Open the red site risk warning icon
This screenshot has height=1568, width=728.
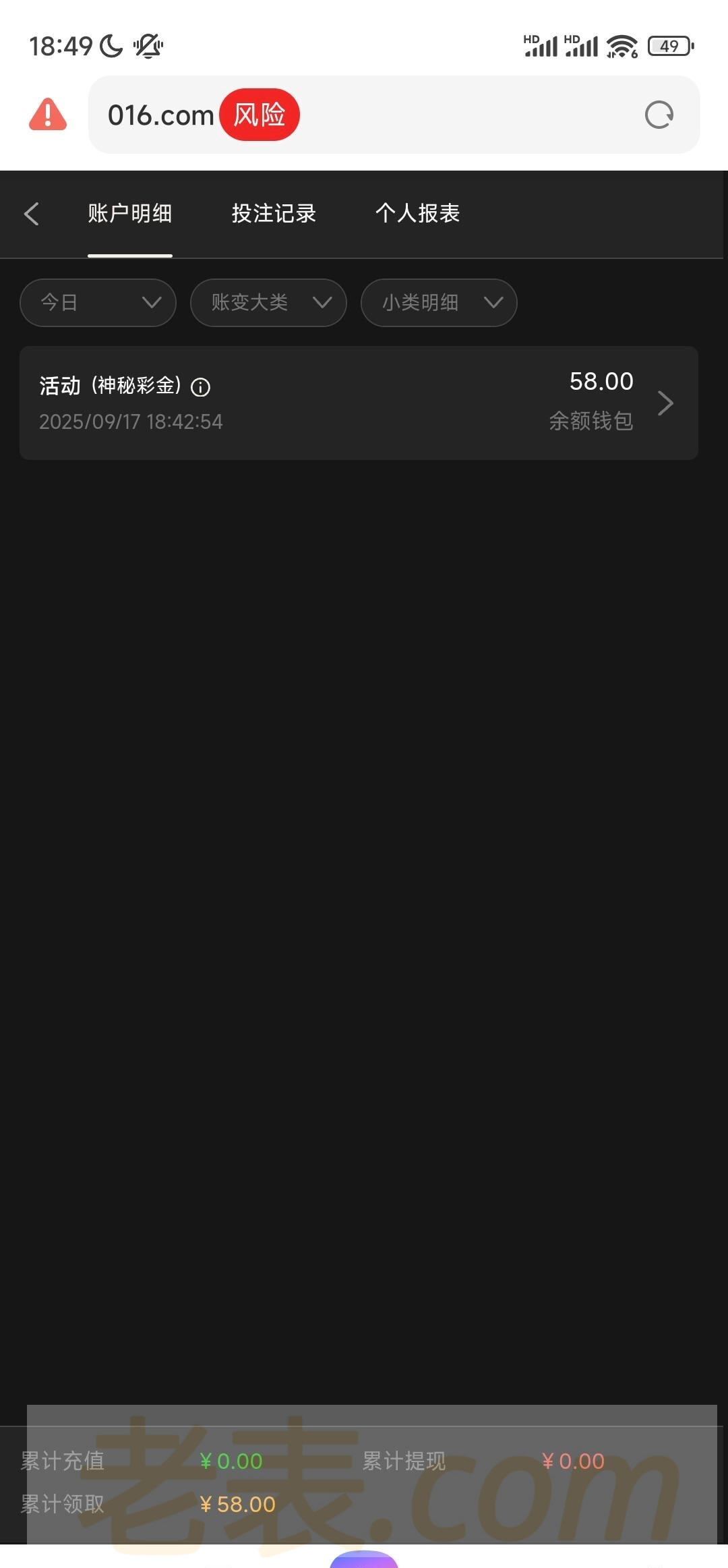(48, 115)
